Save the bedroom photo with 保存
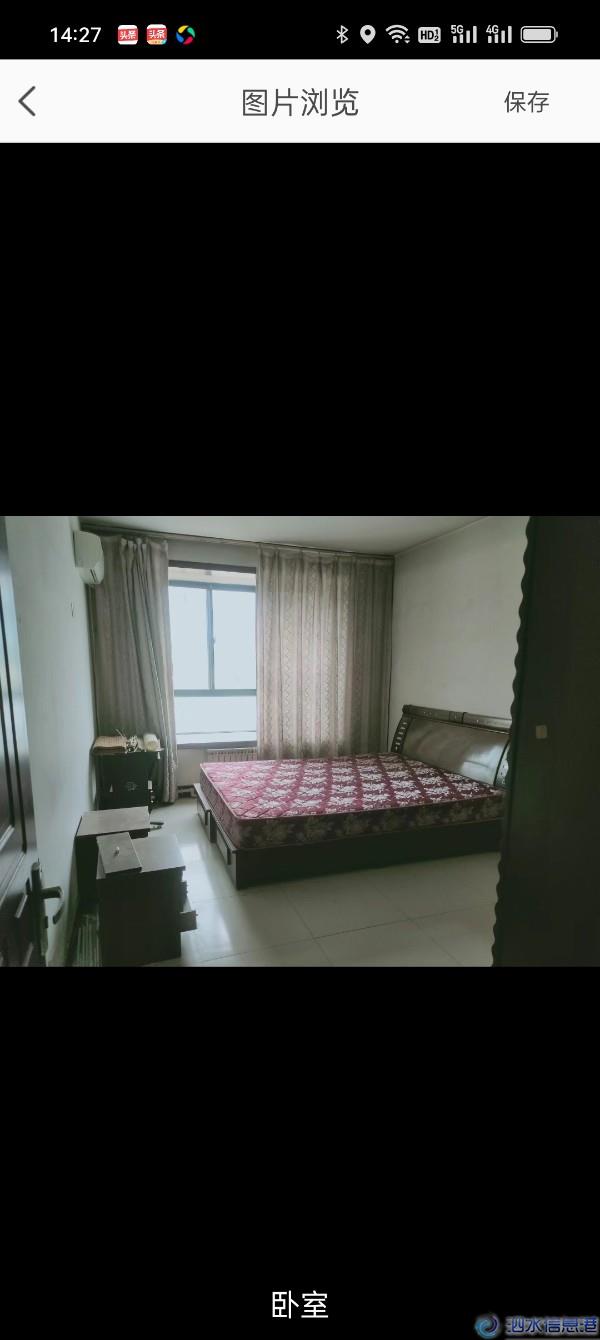This screenshot has width=600, height=1340. [x=526, y=101]
